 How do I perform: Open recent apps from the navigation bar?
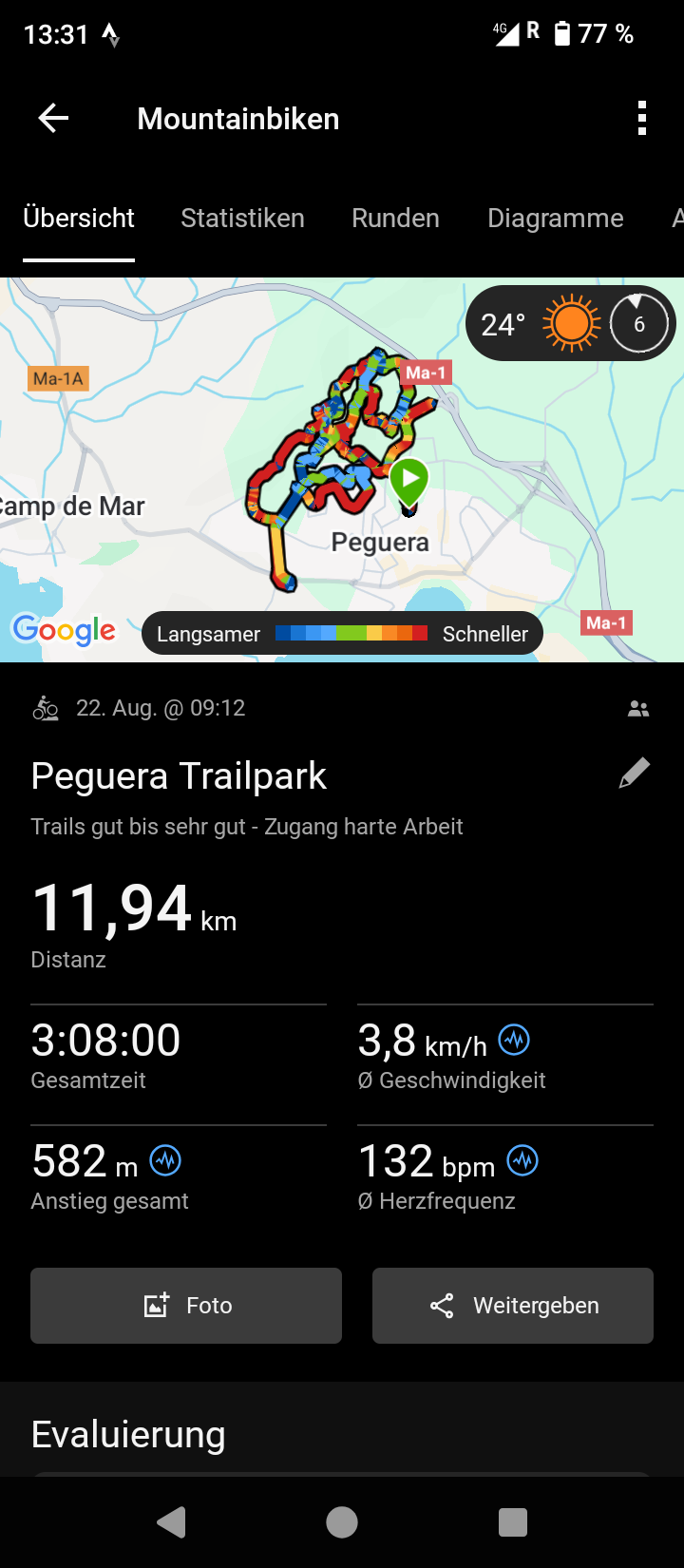point(513,1522)
